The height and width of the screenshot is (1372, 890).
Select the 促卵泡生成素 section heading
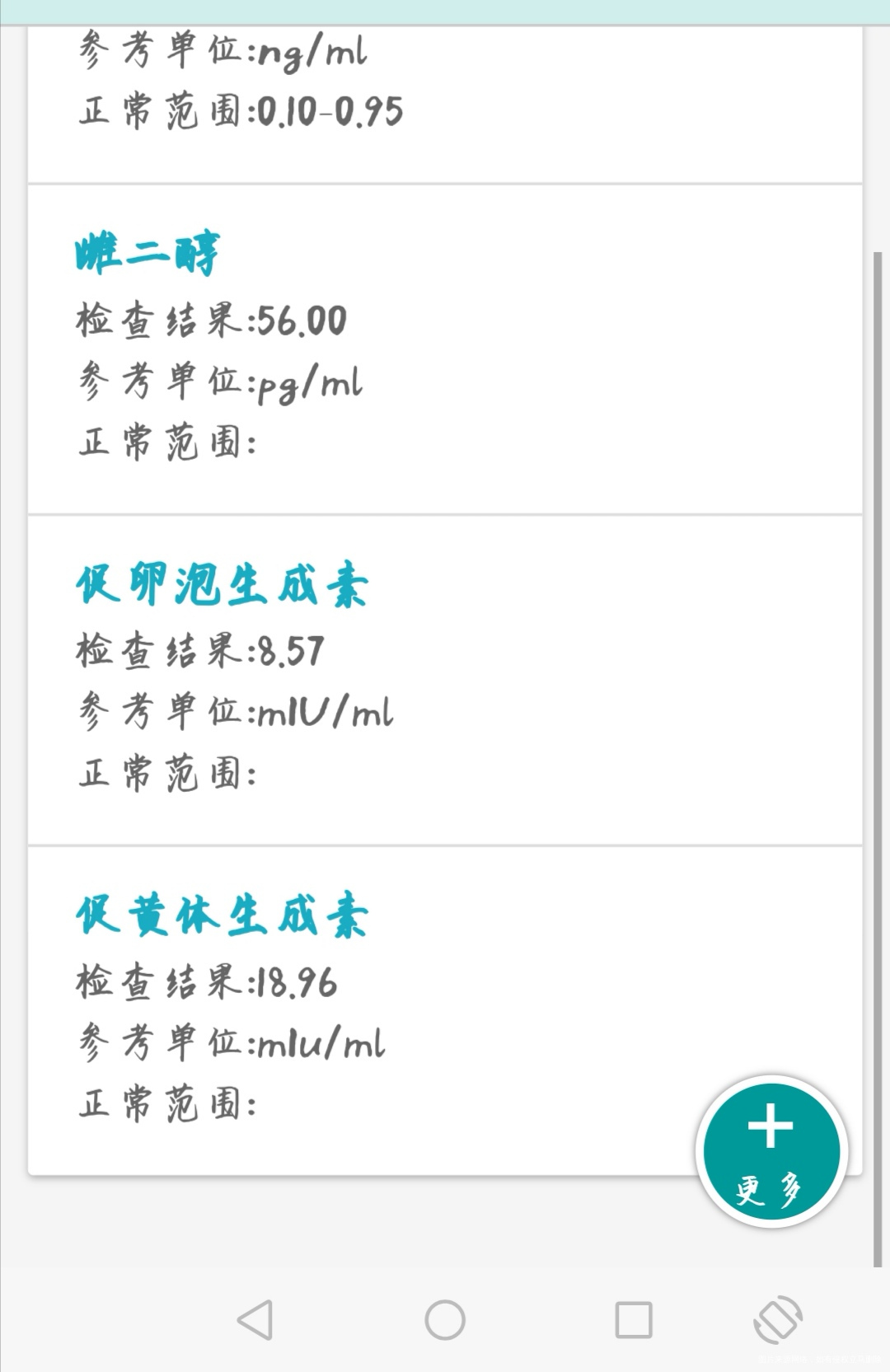[x=222, y=585]
